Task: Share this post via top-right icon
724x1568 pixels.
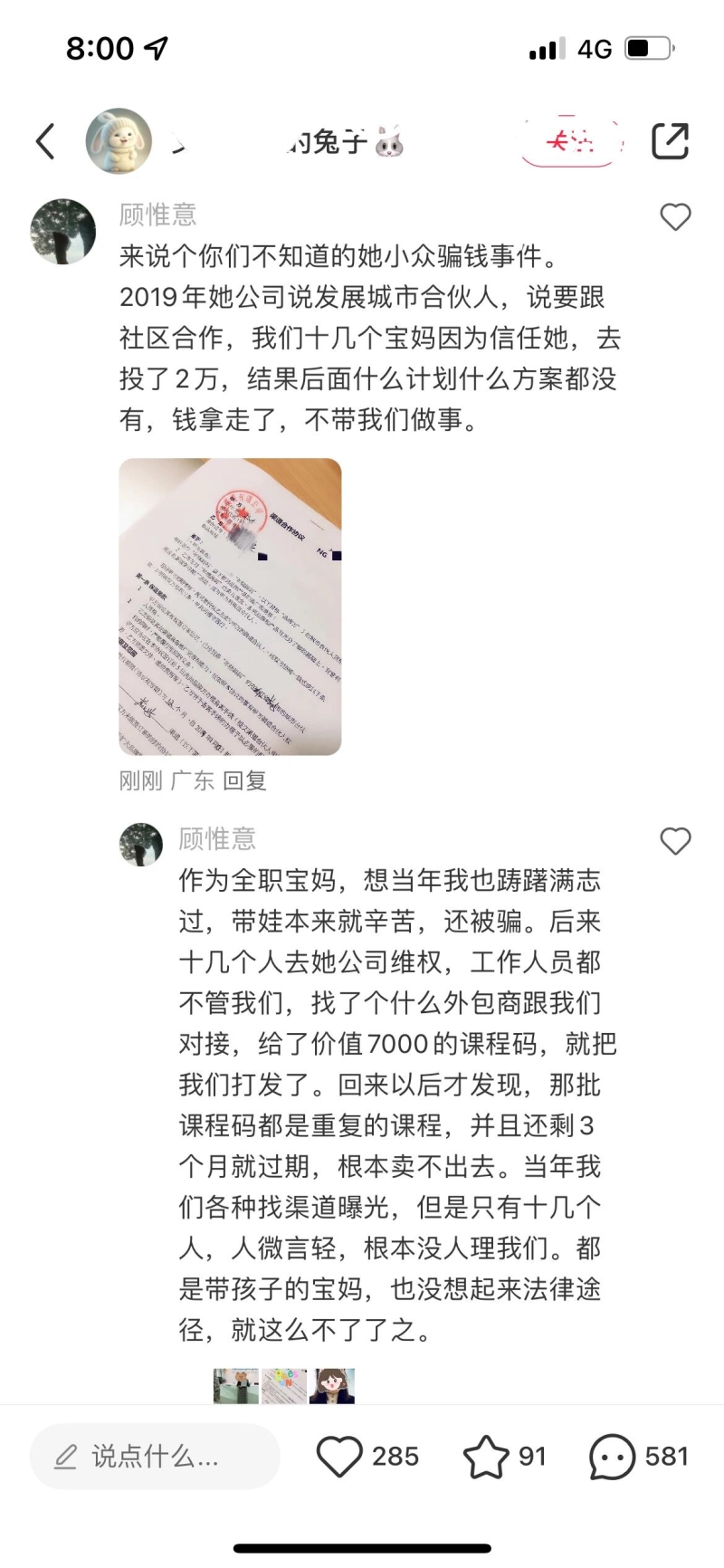Action: tap(670, 141)
